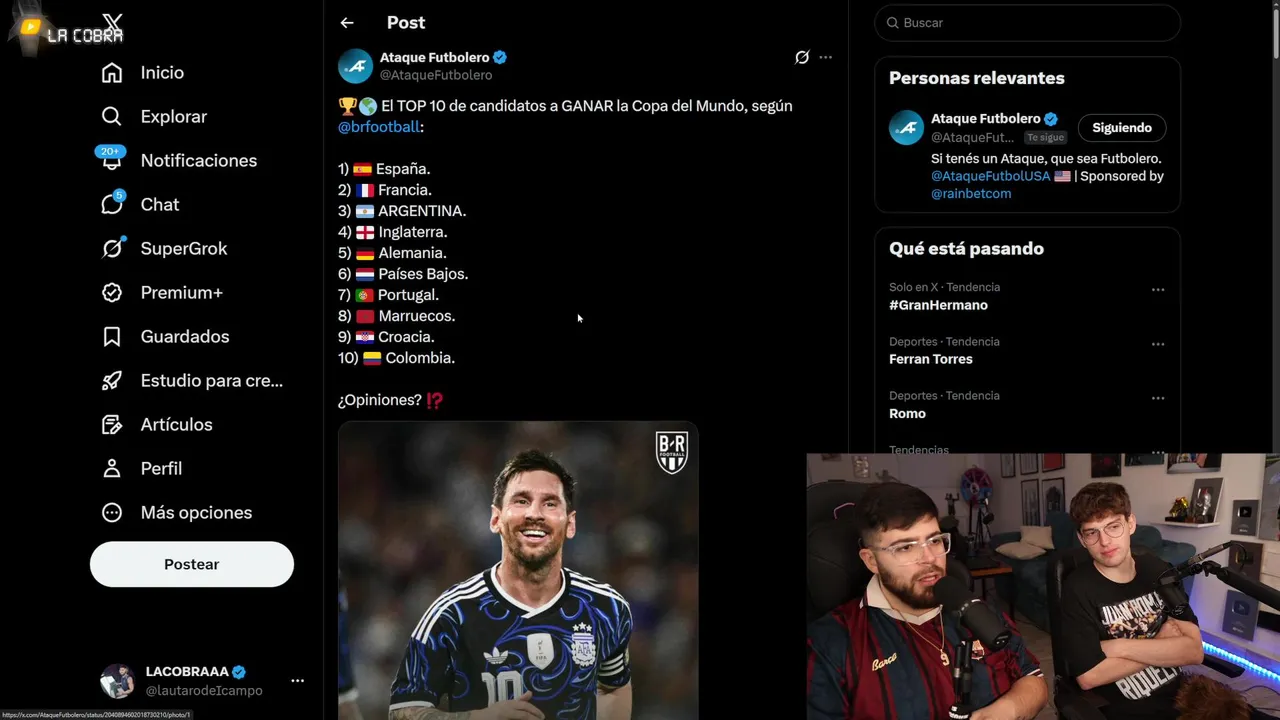Tap the Postear button

point(192,565)
